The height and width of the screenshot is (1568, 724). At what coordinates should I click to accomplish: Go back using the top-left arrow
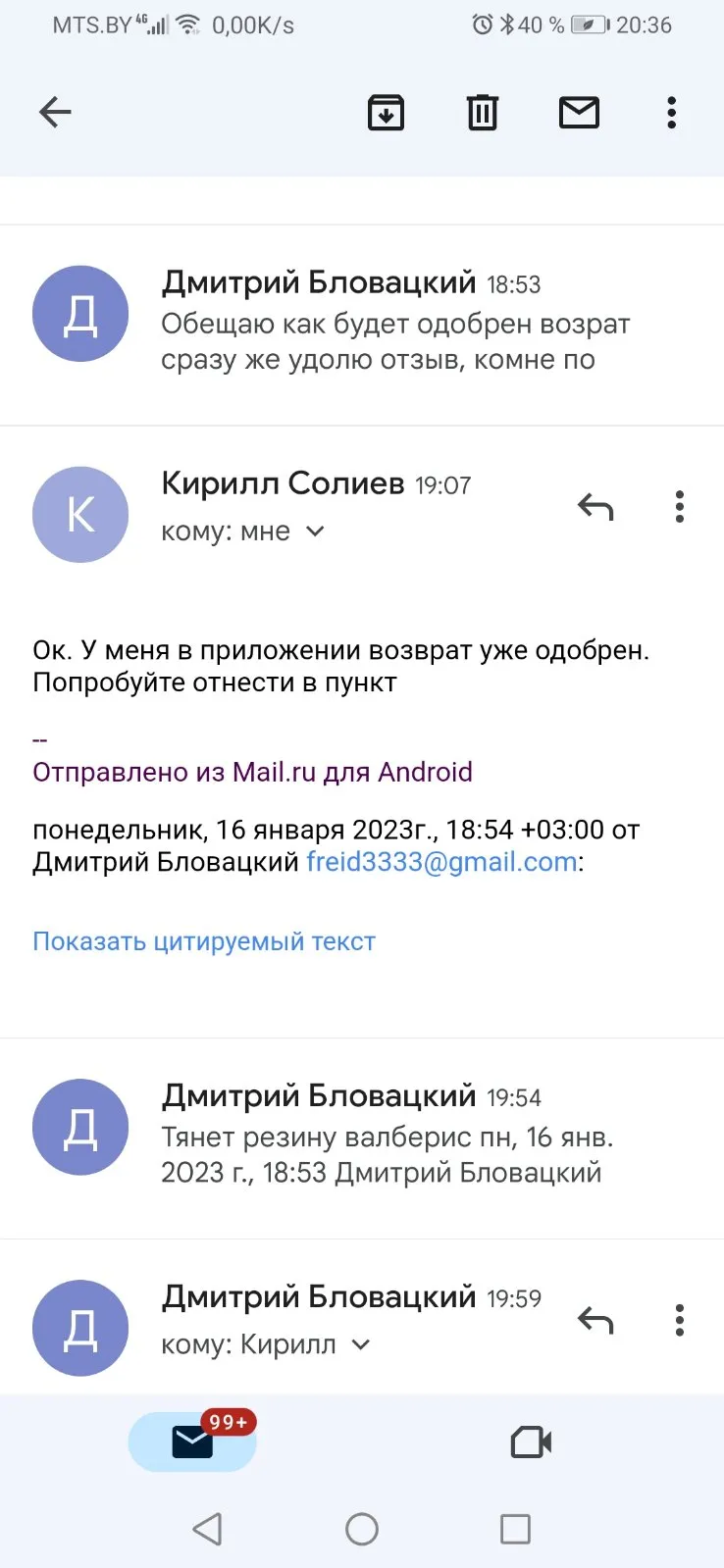55,113
